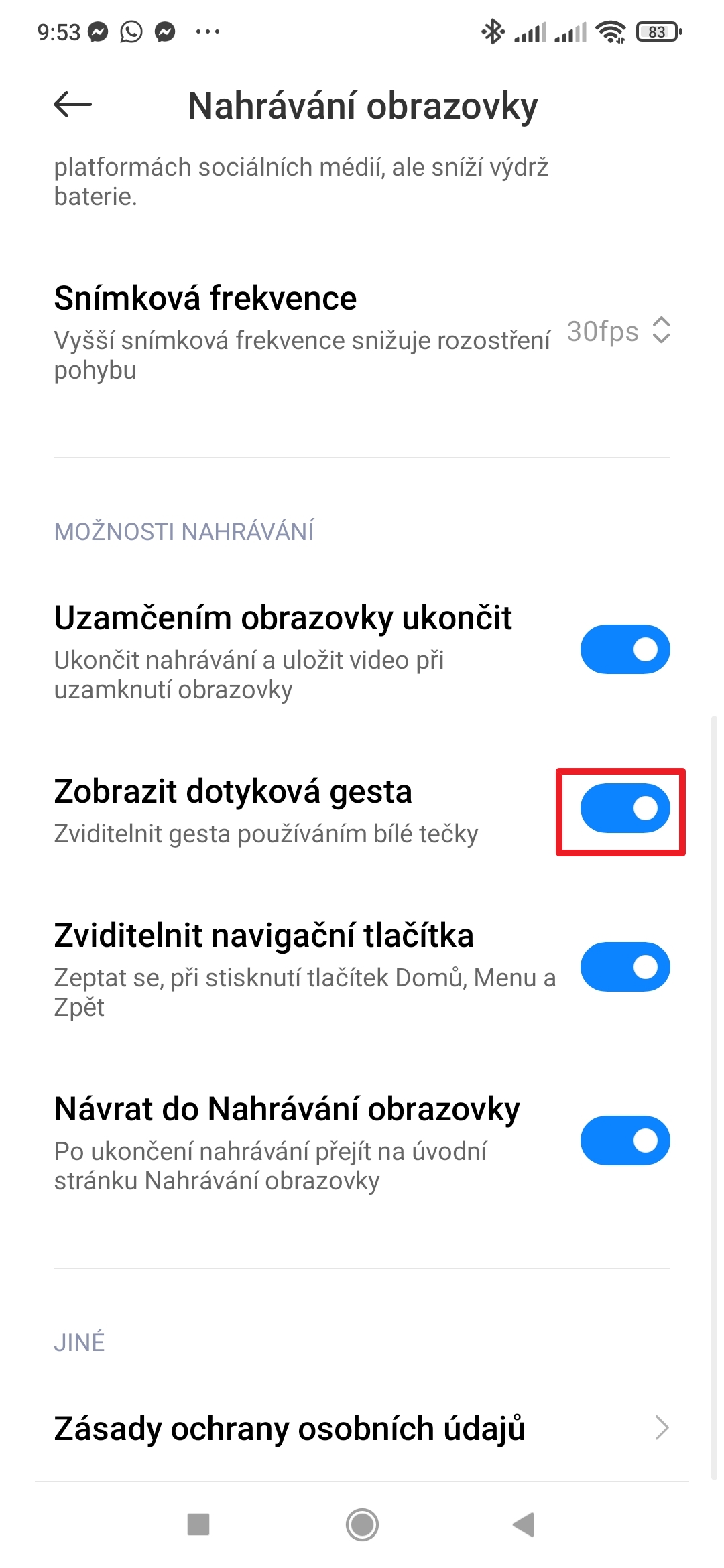Screen dimensions: 724x1568
Task: Go back using the top-left arrow
Action: pyautogui.click(x=72, y=105)
